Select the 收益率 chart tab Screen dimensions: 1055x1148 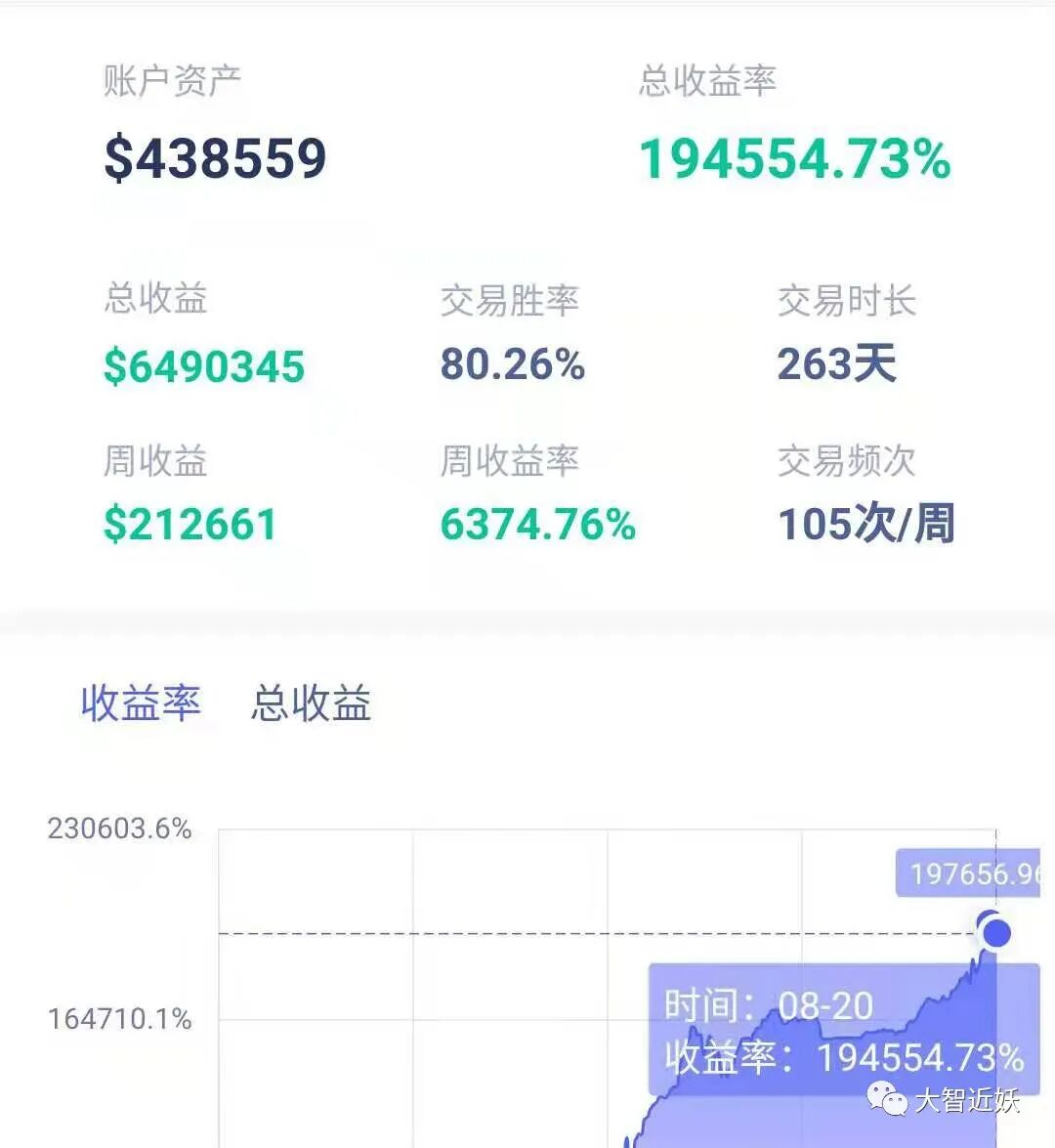pos(141,703)
